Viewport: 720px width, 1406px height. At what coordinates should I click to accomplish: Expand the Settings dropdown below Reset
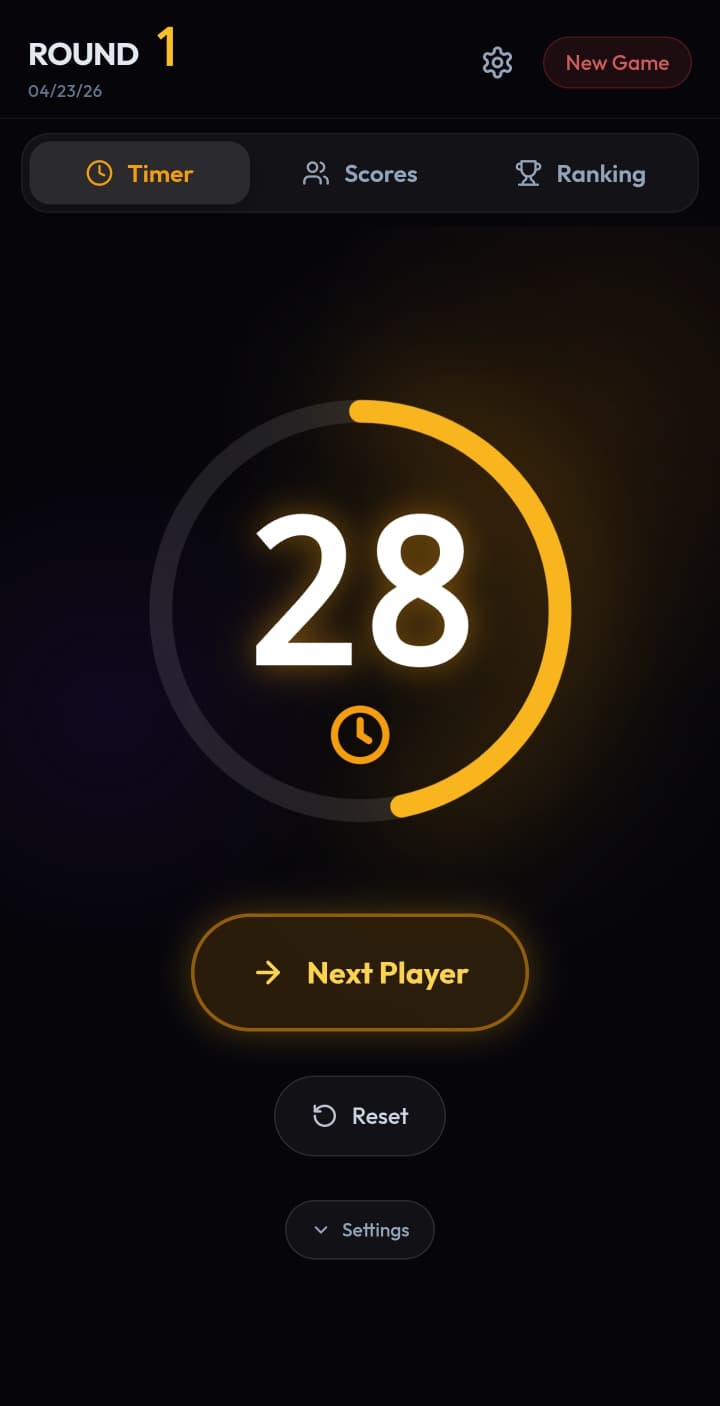360,1230
